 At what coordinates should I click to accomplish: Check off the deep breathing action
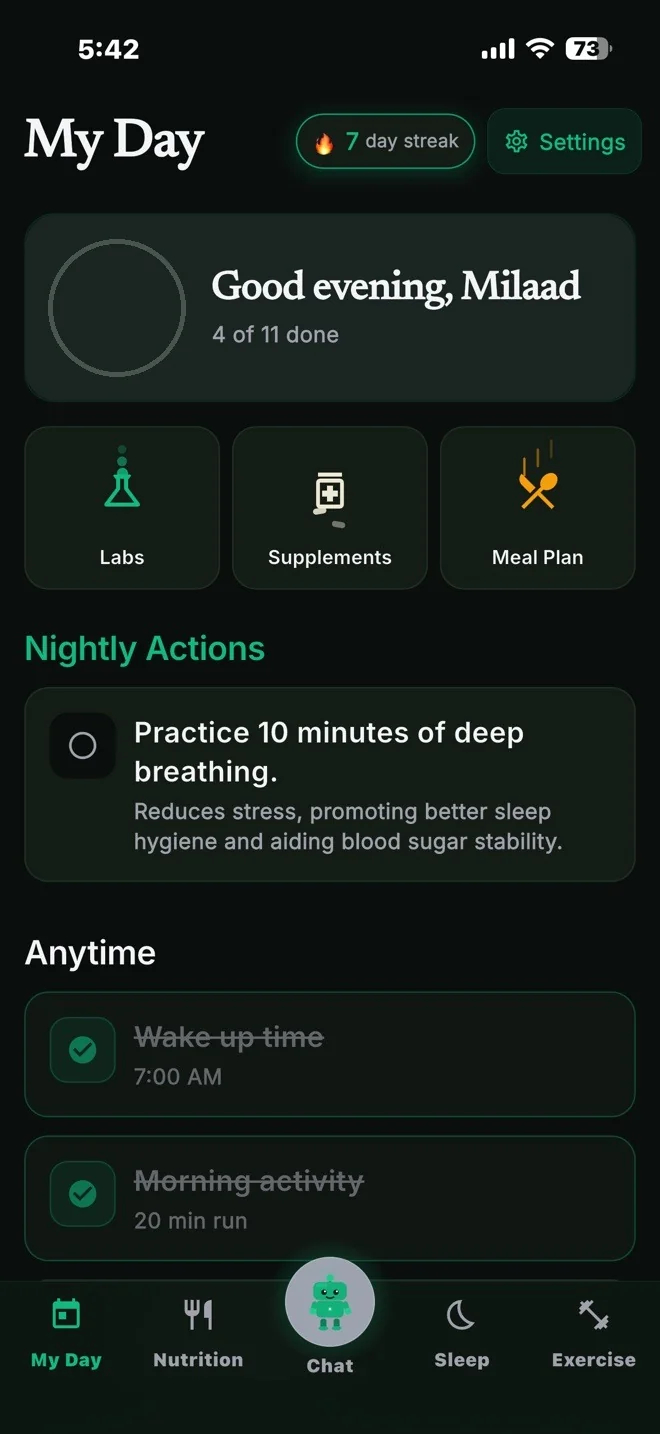tap(83, 745)
